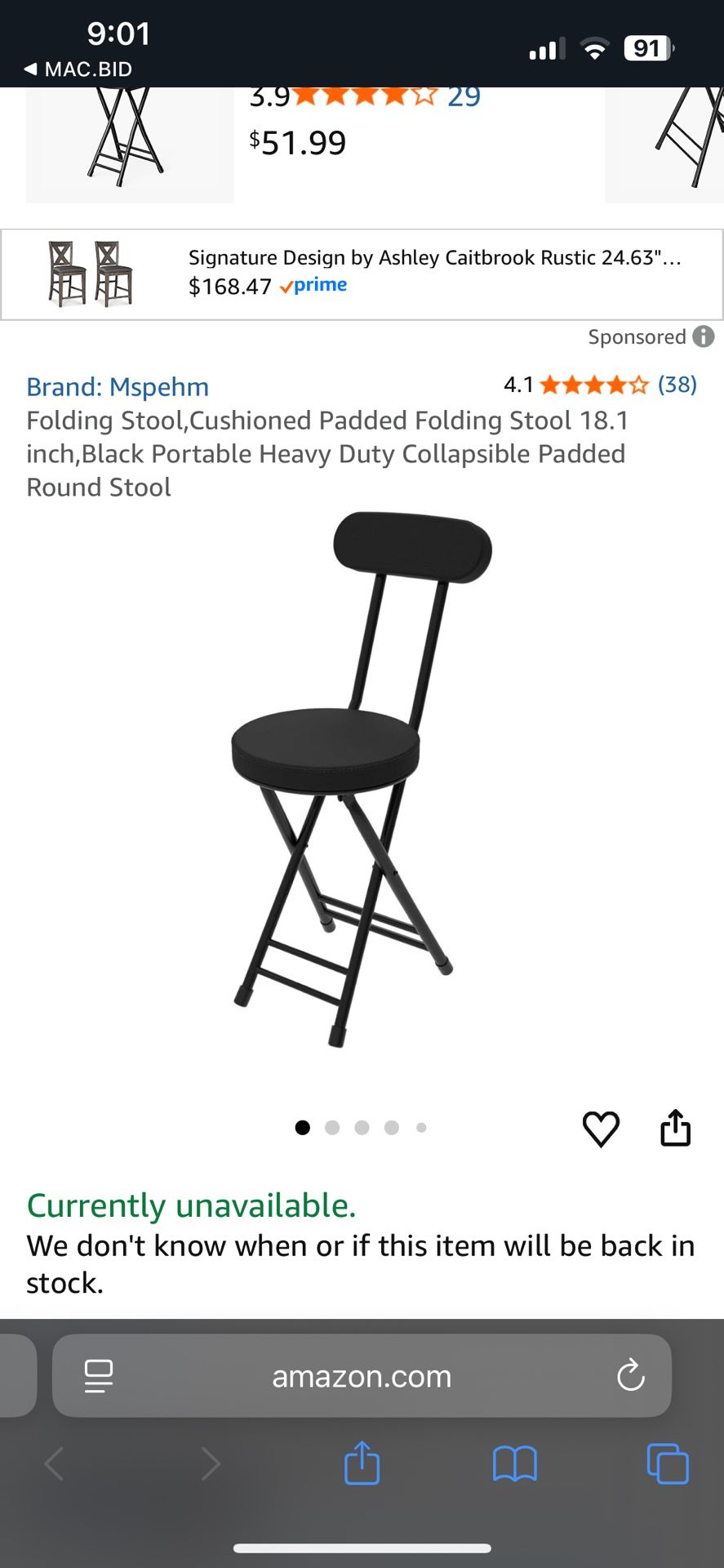Tap the forward navigation chevron
The width and height of the screenshot is (724, 1568).
[211, 1464]
